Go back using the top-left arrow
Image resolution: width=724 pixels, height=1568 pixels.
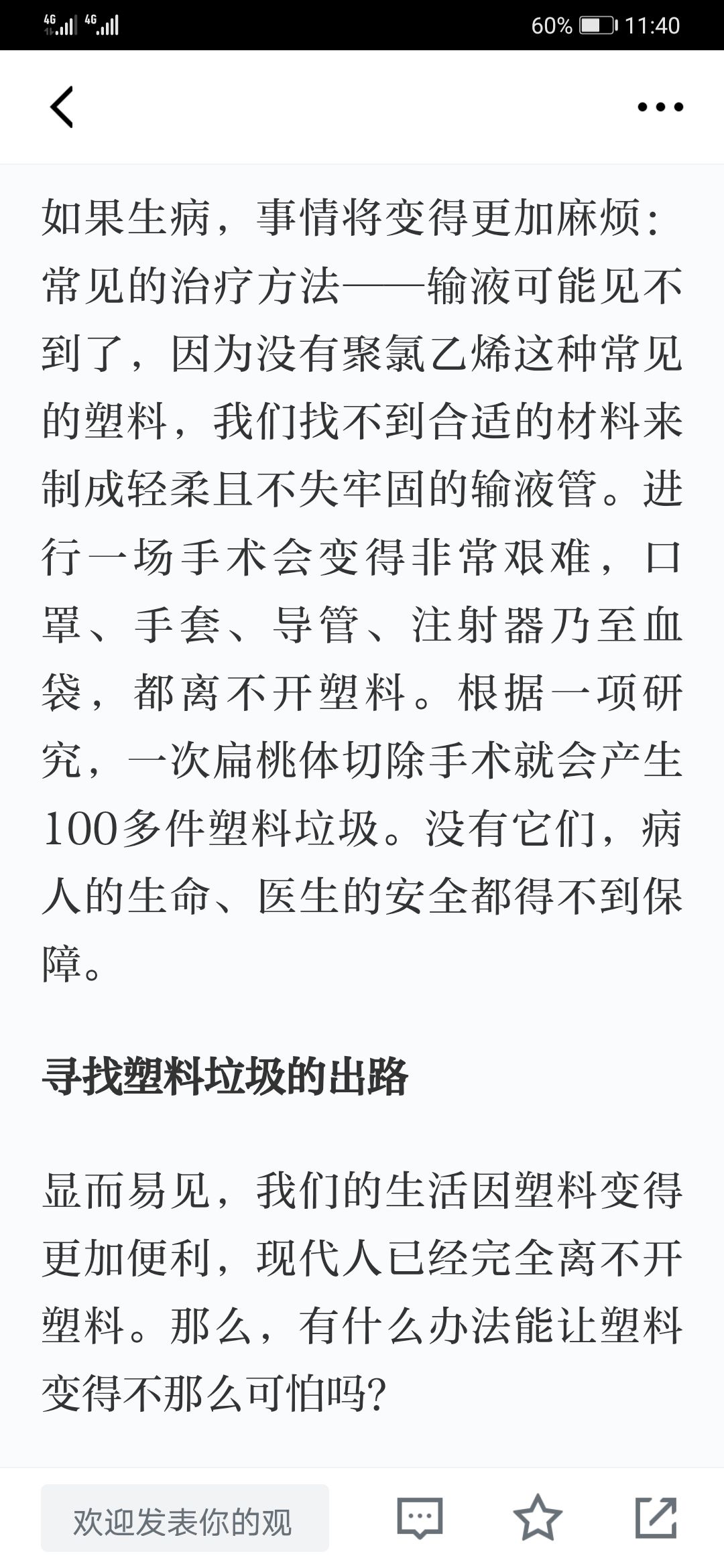[x=62, y=107]
